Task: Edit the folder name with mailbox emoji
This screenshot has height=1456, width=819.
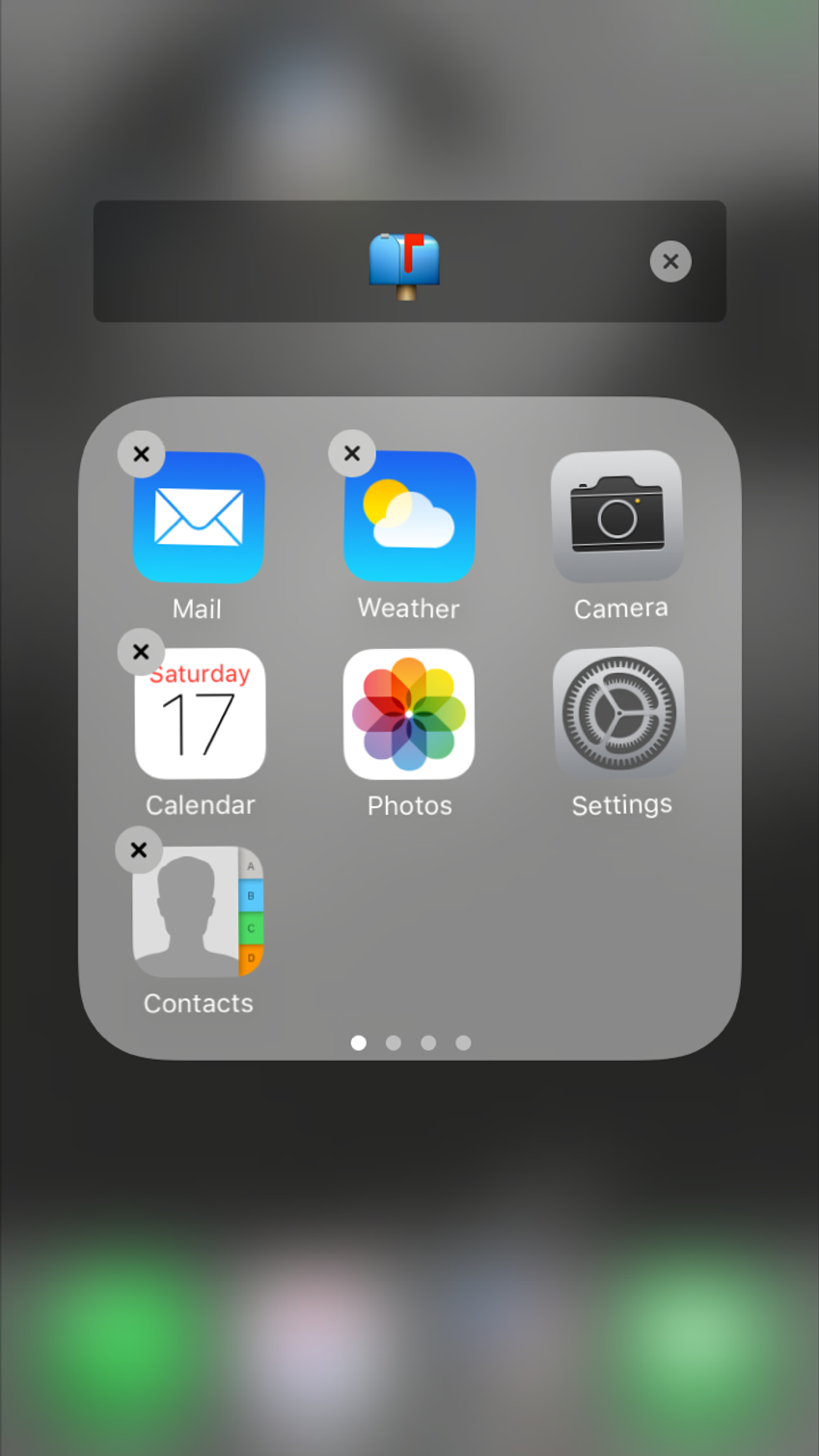Action: click(405, 262)
